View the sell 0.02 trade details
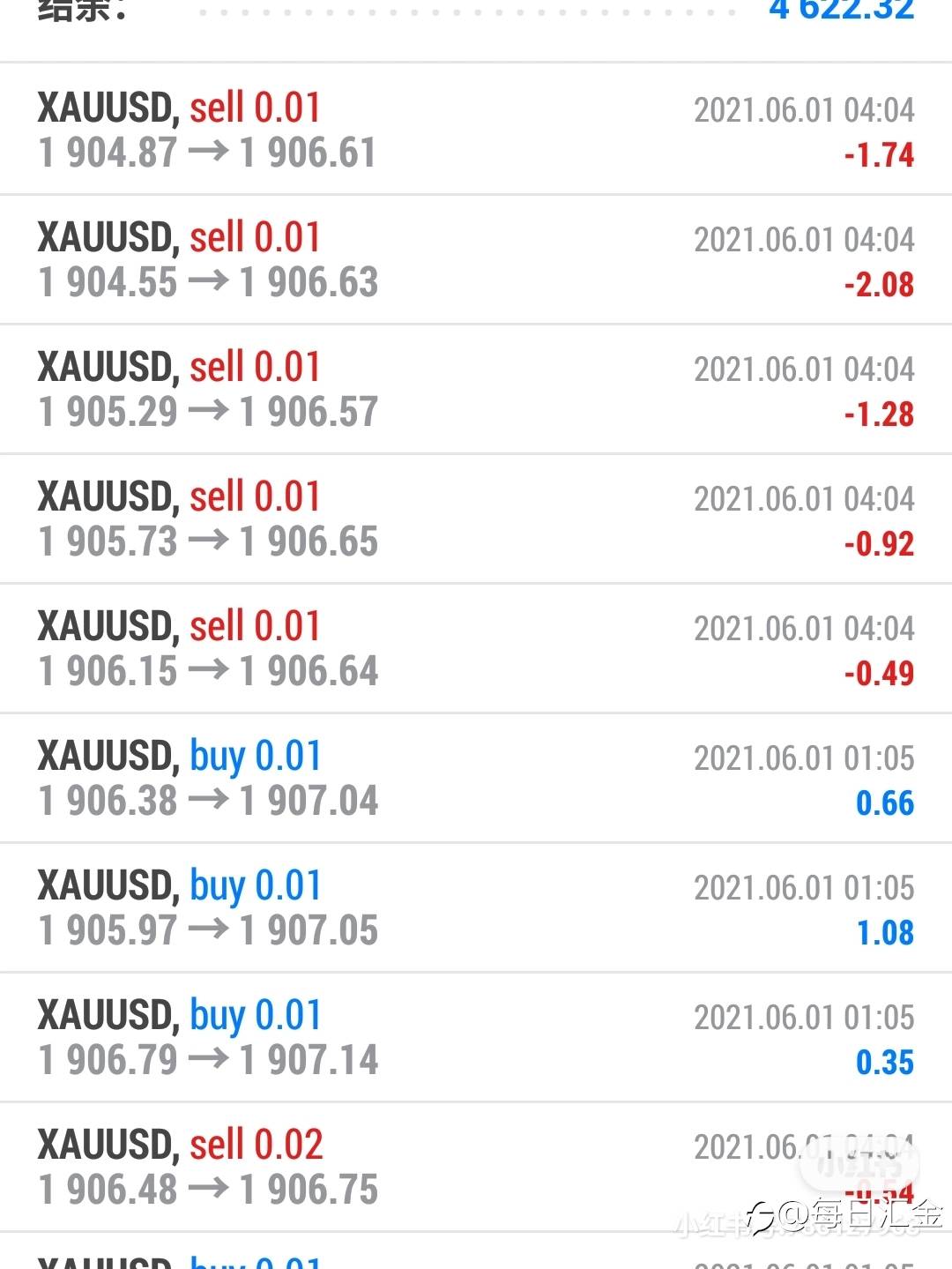The width and height of the screenshot is (952, 1269). coord(476,1167)
